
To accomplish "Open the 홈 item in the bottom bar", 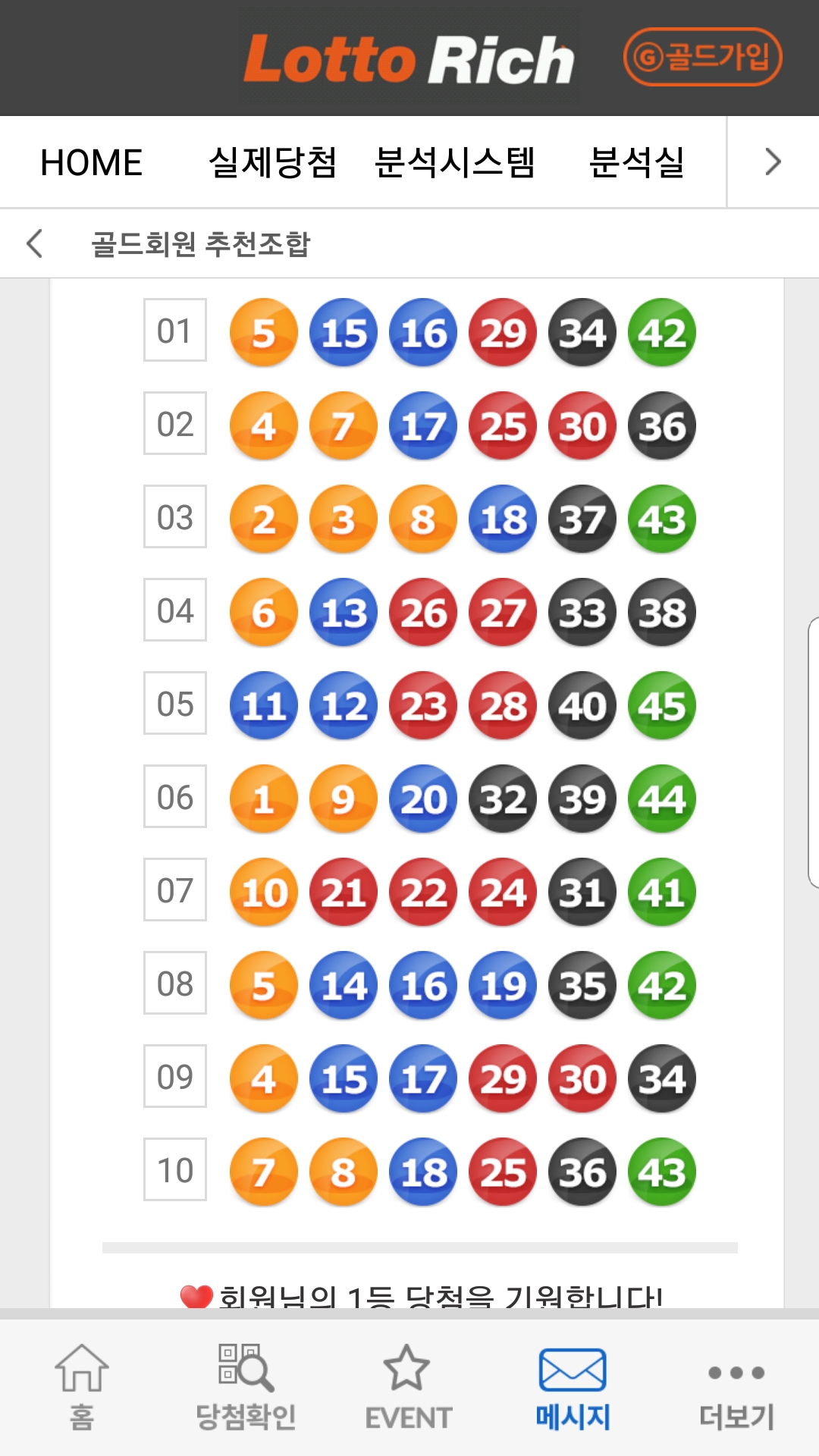I will 82,1387.
